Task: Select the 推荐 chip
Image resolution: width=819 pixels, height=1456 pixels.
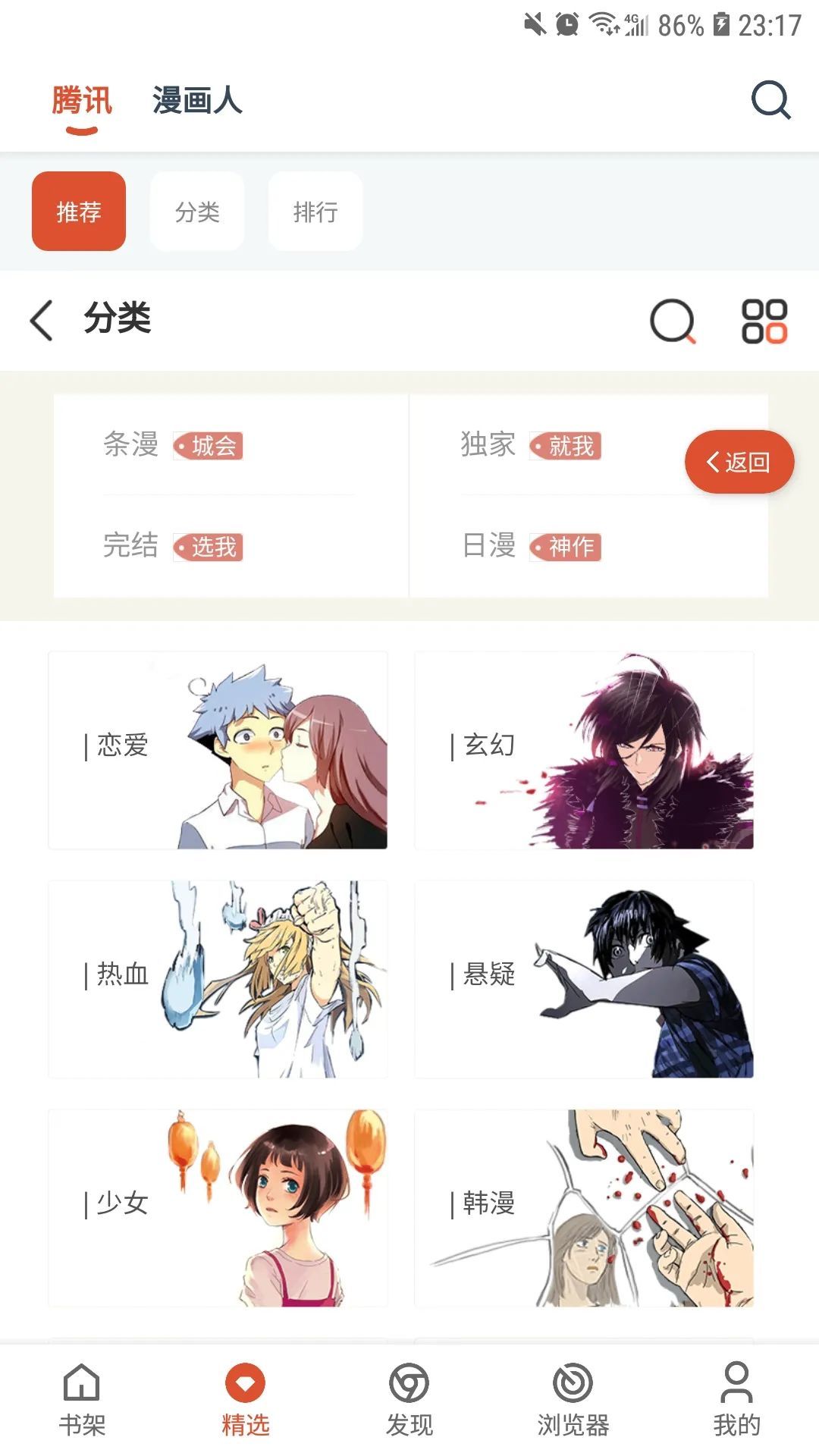Action: pos(79,212)
